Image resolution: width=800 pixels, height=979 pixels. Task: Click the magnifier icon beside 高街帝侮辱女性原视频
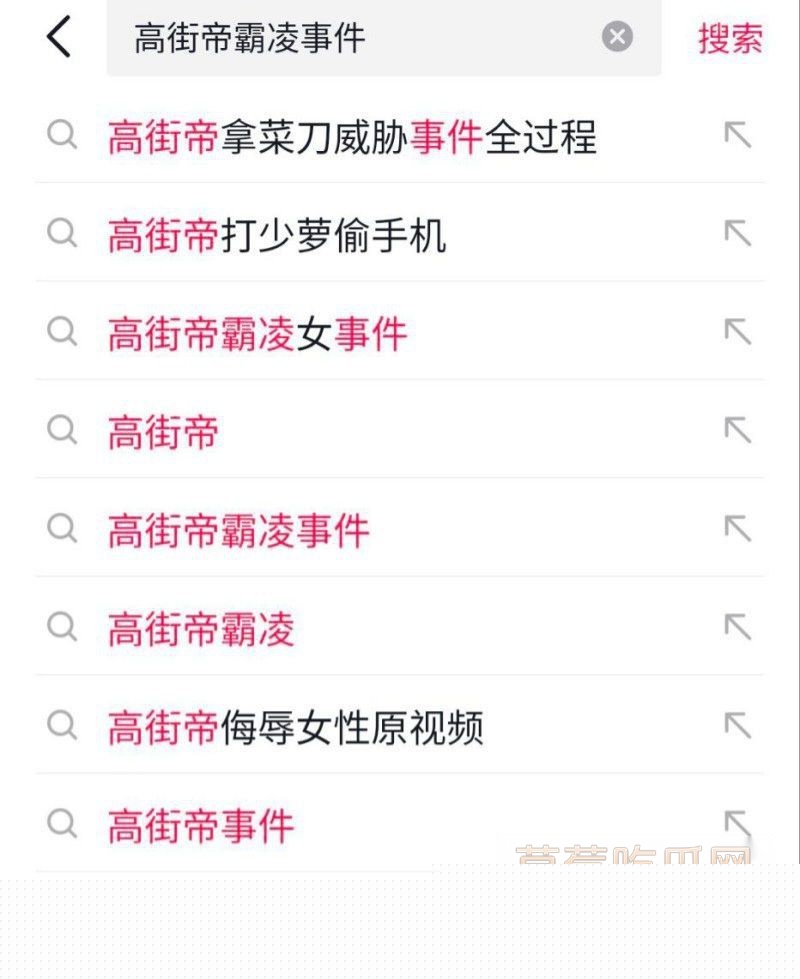pyautogui.click(x=63, y=726)
